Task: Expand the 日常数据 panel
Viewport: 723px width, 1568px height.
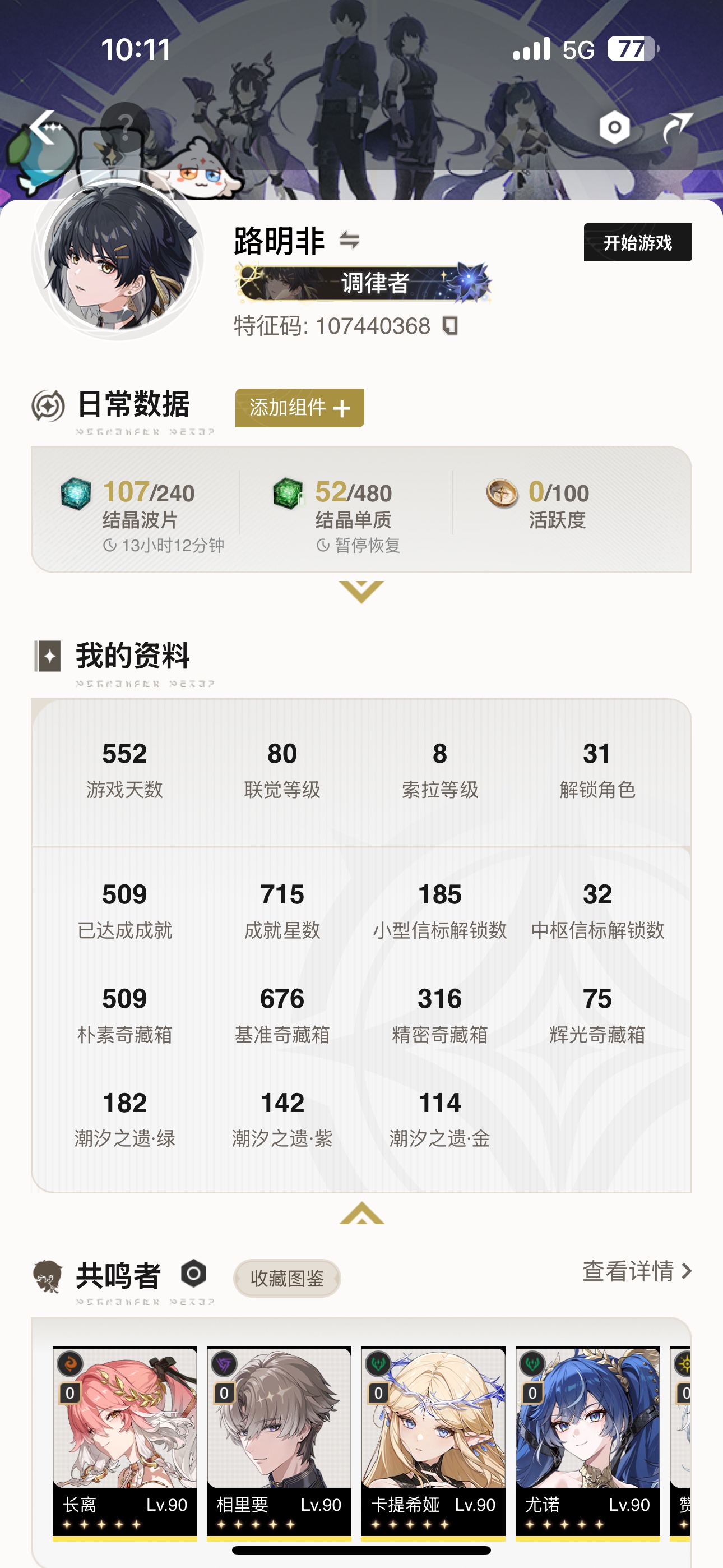Action: coord(361,591)
